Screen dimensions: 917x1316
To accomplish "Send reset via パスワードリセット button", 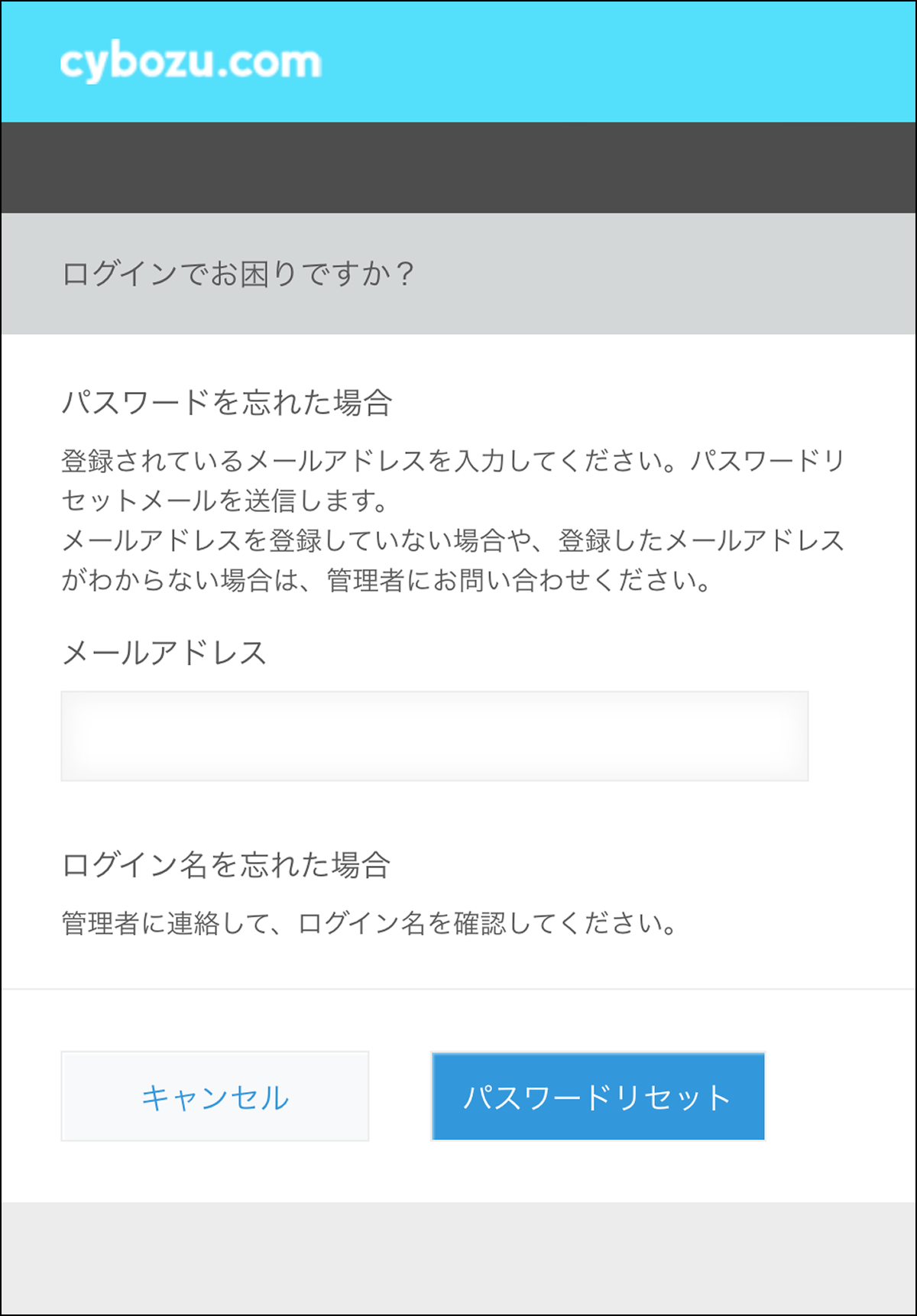I will [x=598, y=1097].
